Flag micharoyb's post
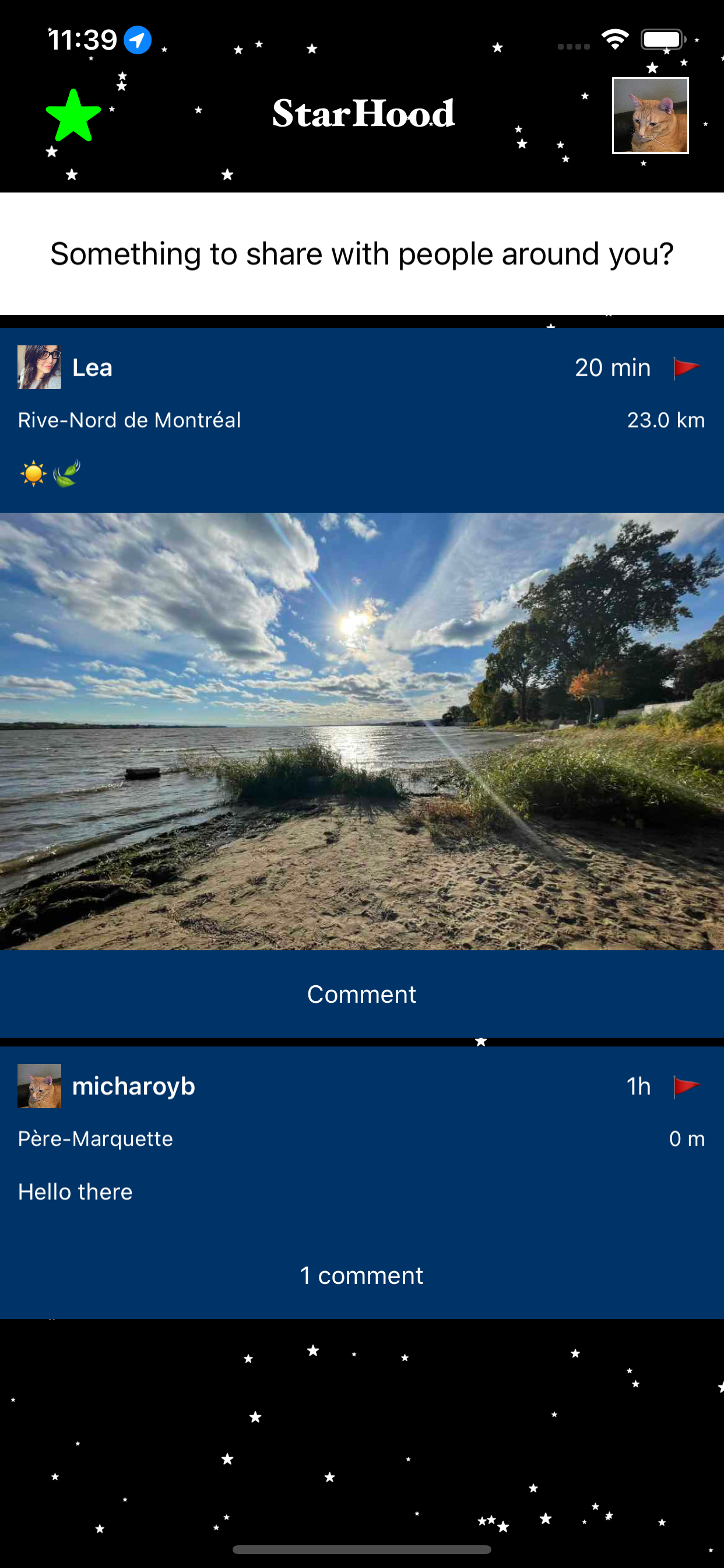Screen dimensions: 724x1568 (686, 1086)
